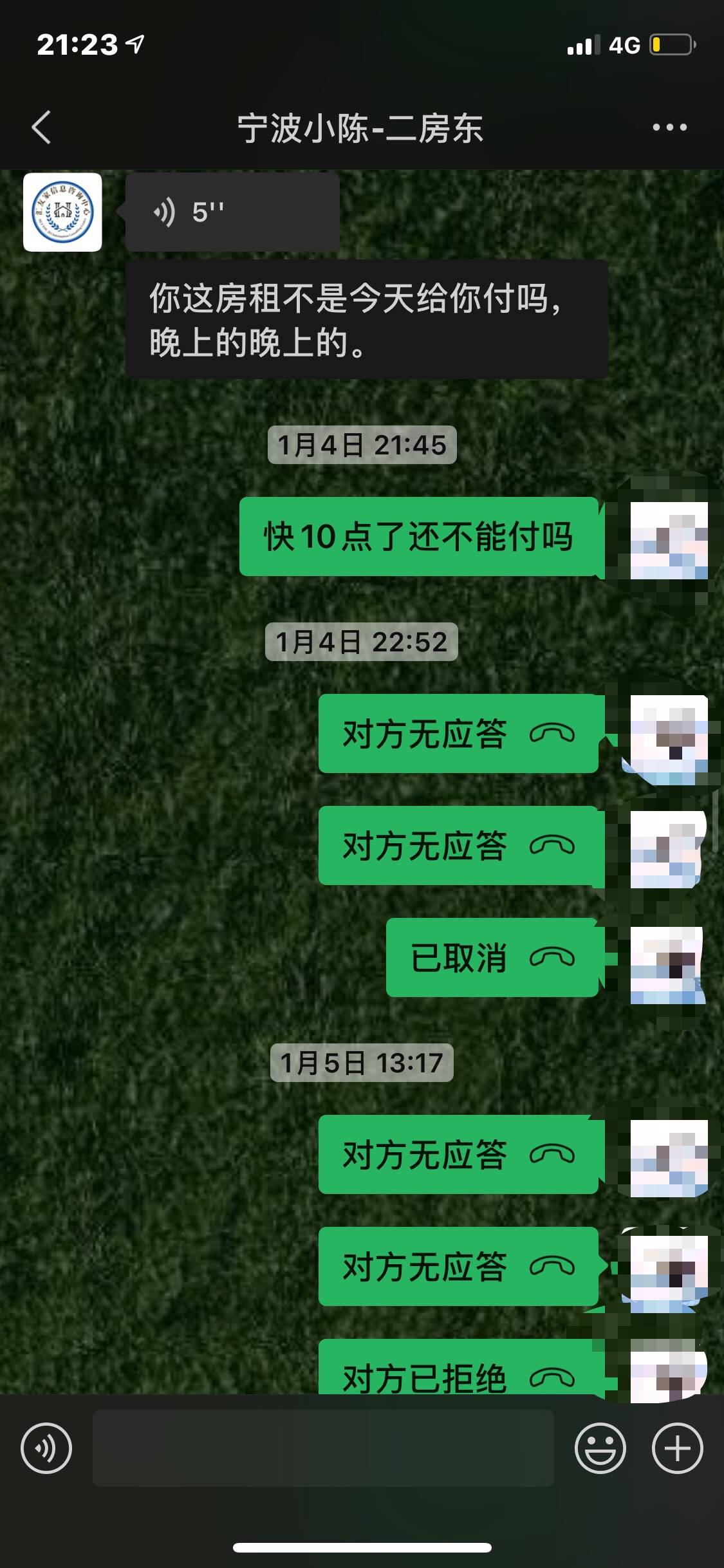Go back from the chat with 宁波小陈-二房东

[x=41, y=127]
